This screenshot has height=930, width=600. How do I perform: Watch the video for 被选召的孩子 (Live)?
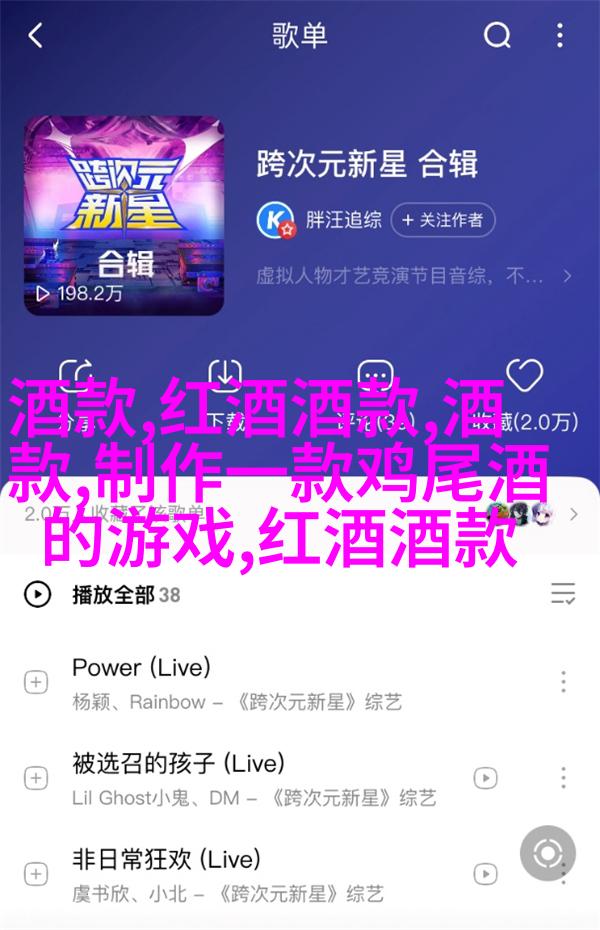pyautogui.click(x=485, y=777)
